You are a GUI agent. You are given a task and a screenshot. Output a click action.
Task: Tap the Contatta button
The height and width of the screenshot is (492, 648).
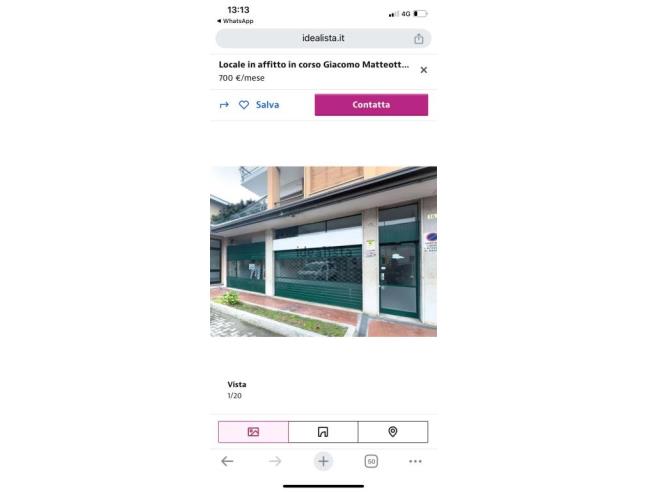[x=371, y=105]
